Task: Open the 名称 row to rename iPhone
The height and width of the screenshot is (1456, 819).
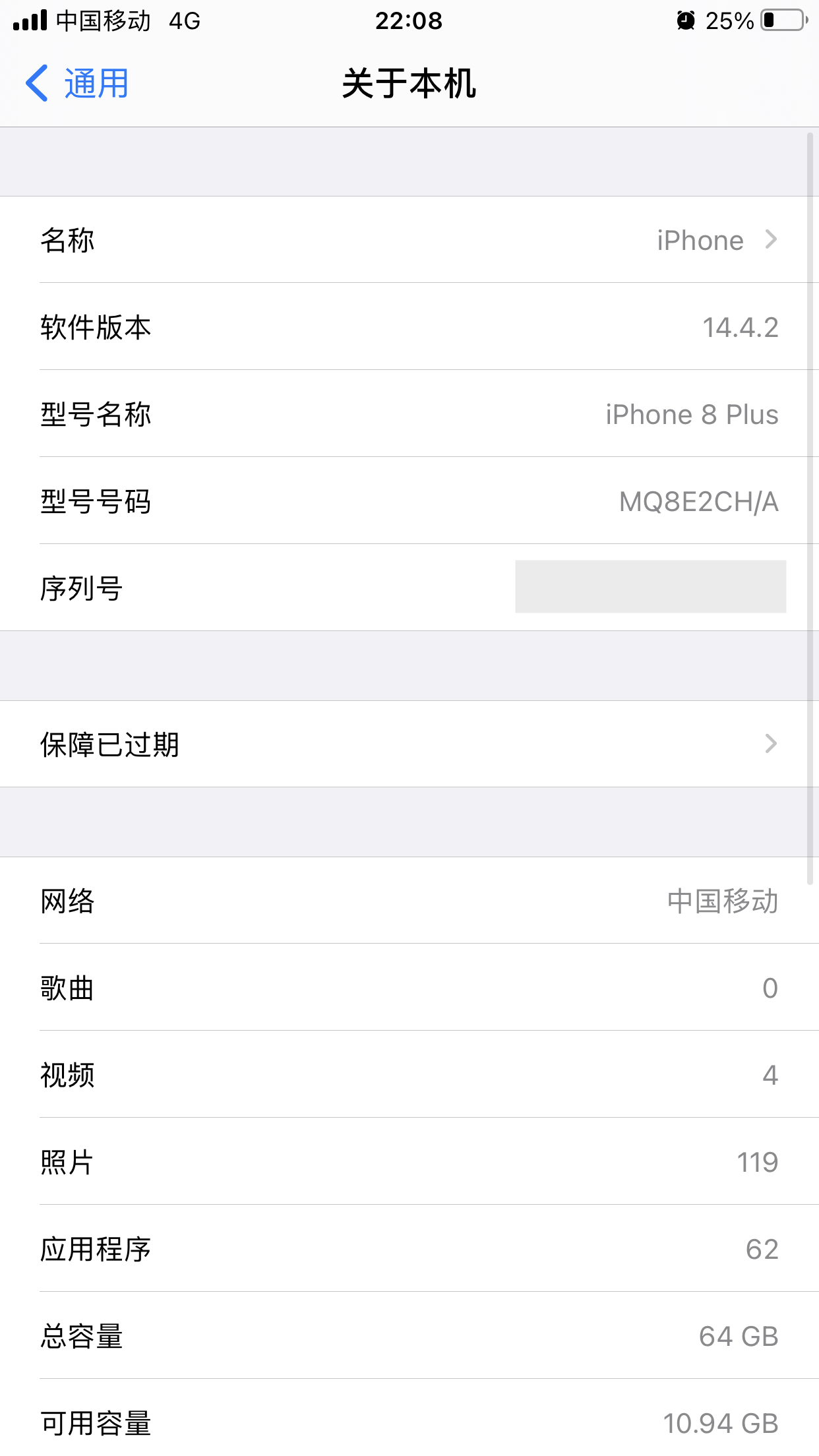Action: tap(409, 240)
